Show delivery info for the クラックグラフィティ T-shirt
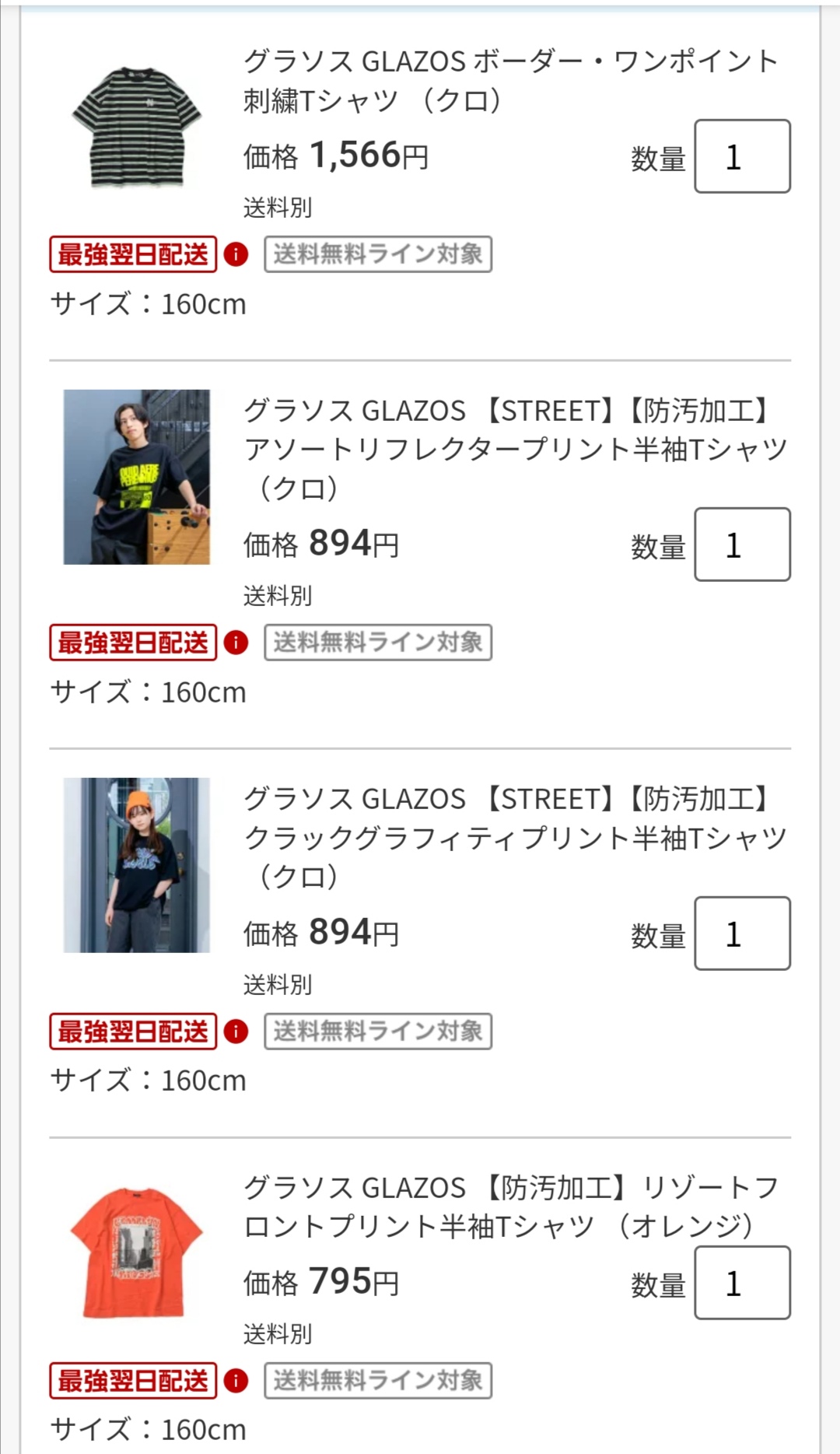The image size is (840, 1454). 236,1032
